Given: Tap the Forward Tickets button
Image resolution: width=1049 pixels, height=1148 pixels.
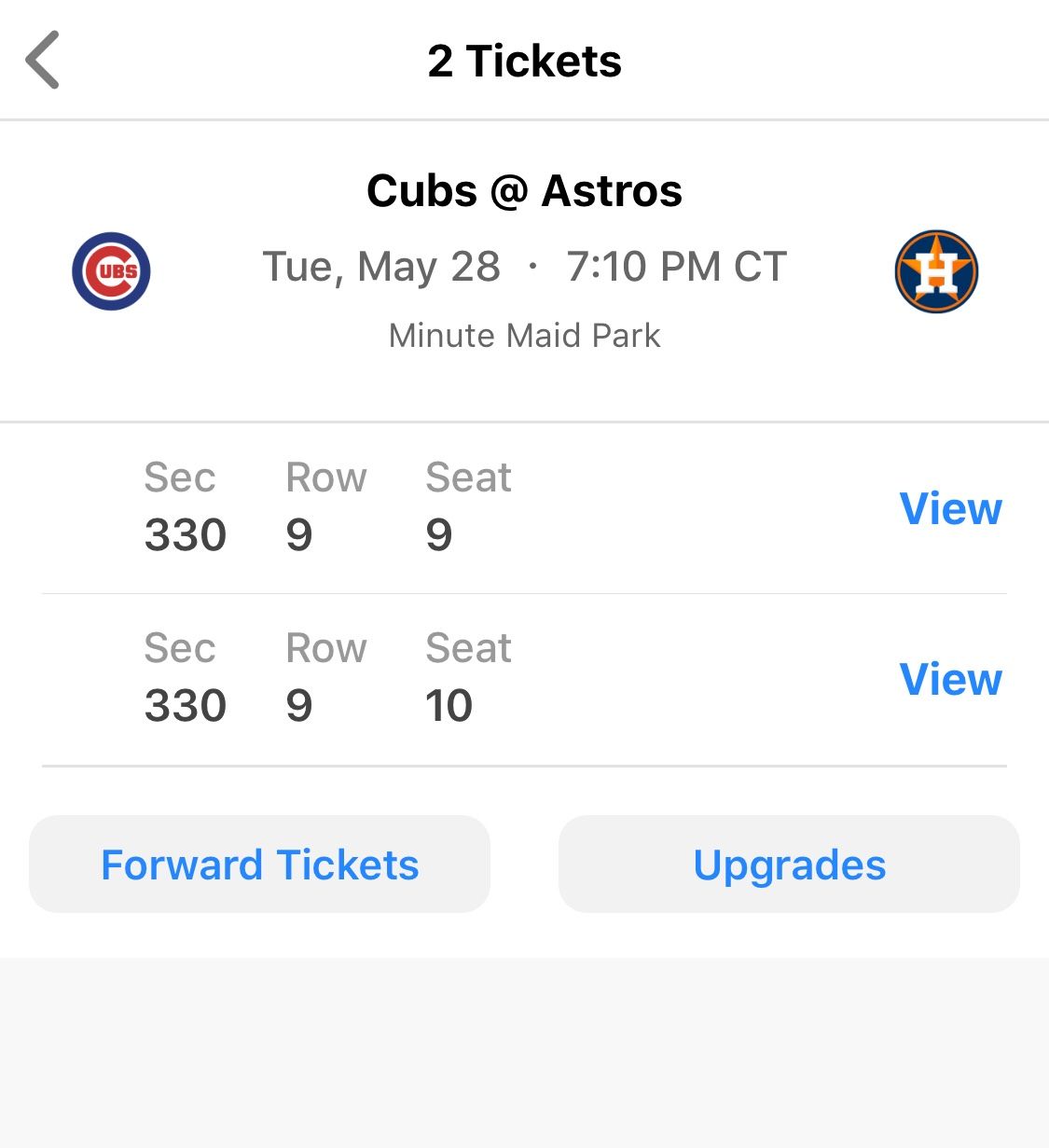Looking at the screenshot, I should click(260, 864).
